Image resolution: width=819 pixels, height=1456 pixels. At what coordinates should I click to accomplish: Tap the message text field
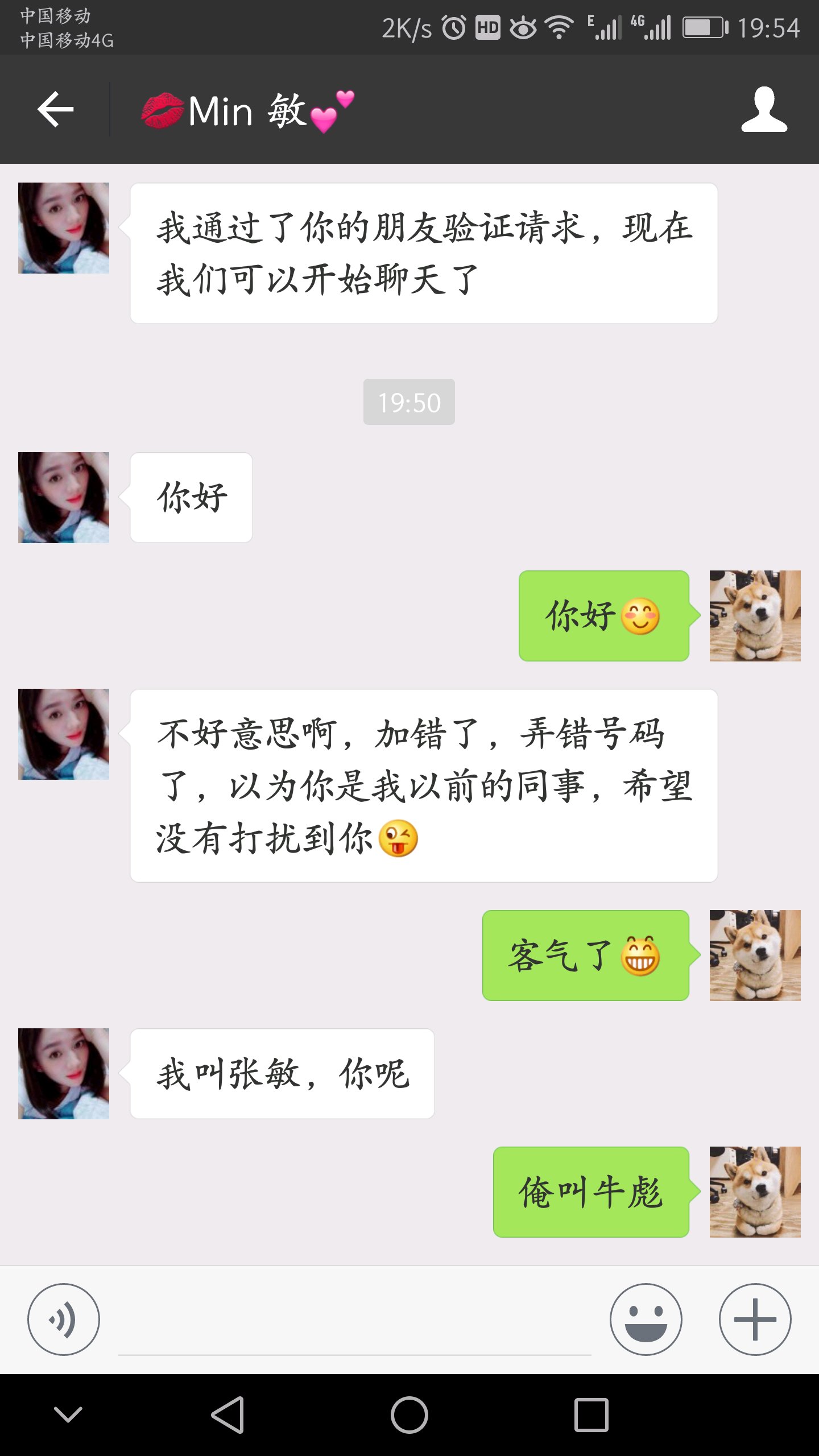click(x=354, y=1325)
